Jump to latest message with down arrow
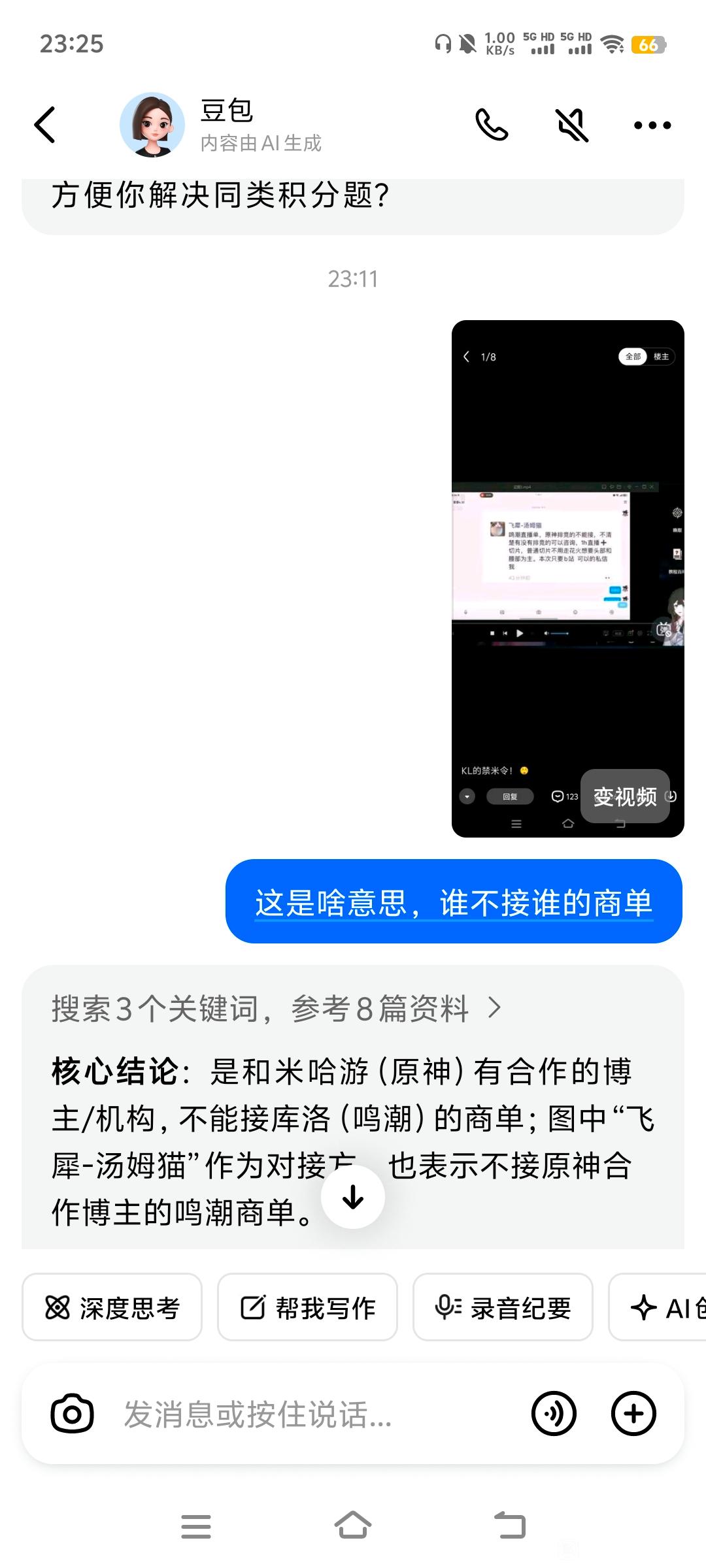706x1568 pixels. [x=353, y=1197]
